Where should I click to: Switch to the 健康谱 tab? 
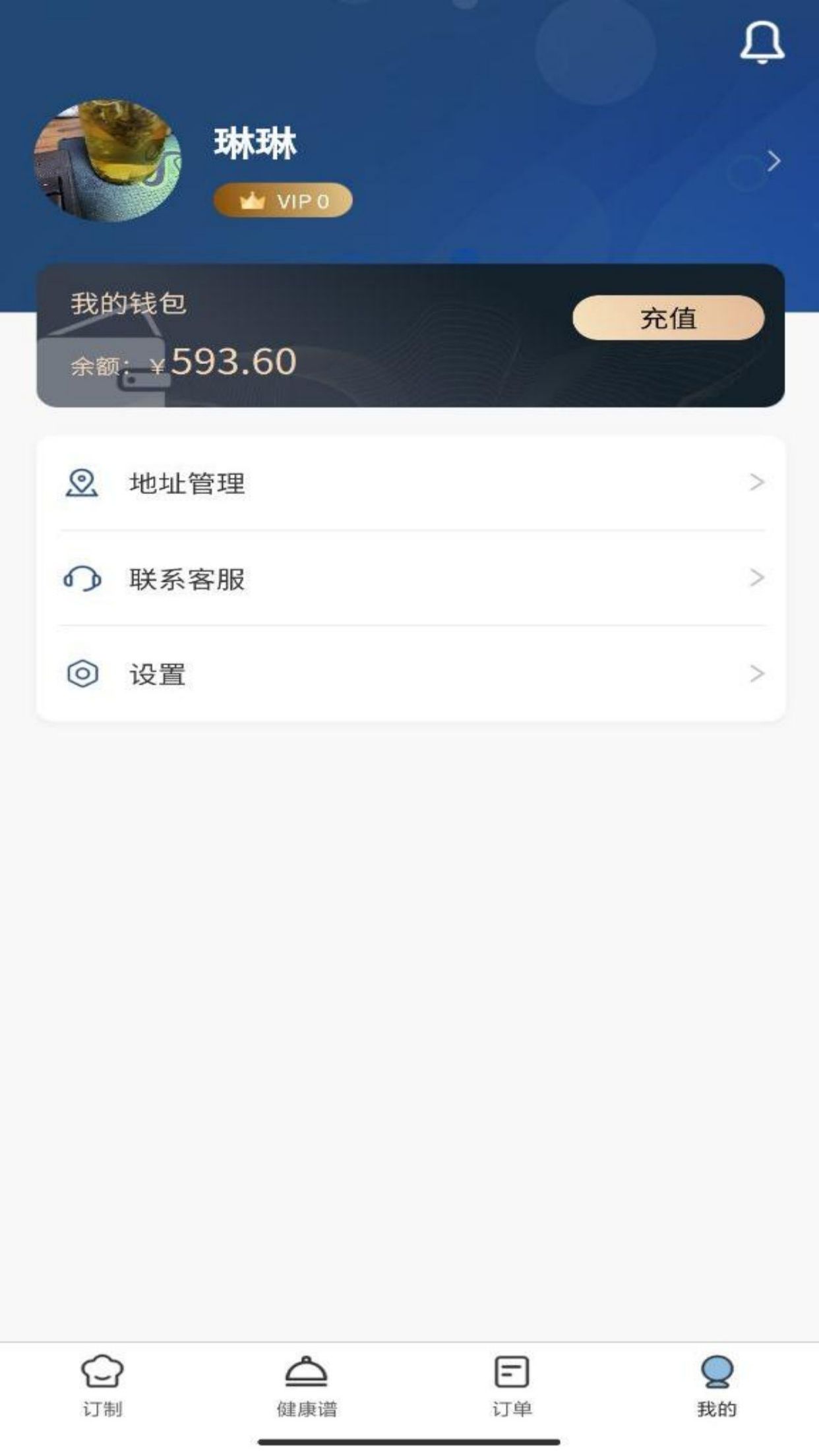coord(307,1386)
